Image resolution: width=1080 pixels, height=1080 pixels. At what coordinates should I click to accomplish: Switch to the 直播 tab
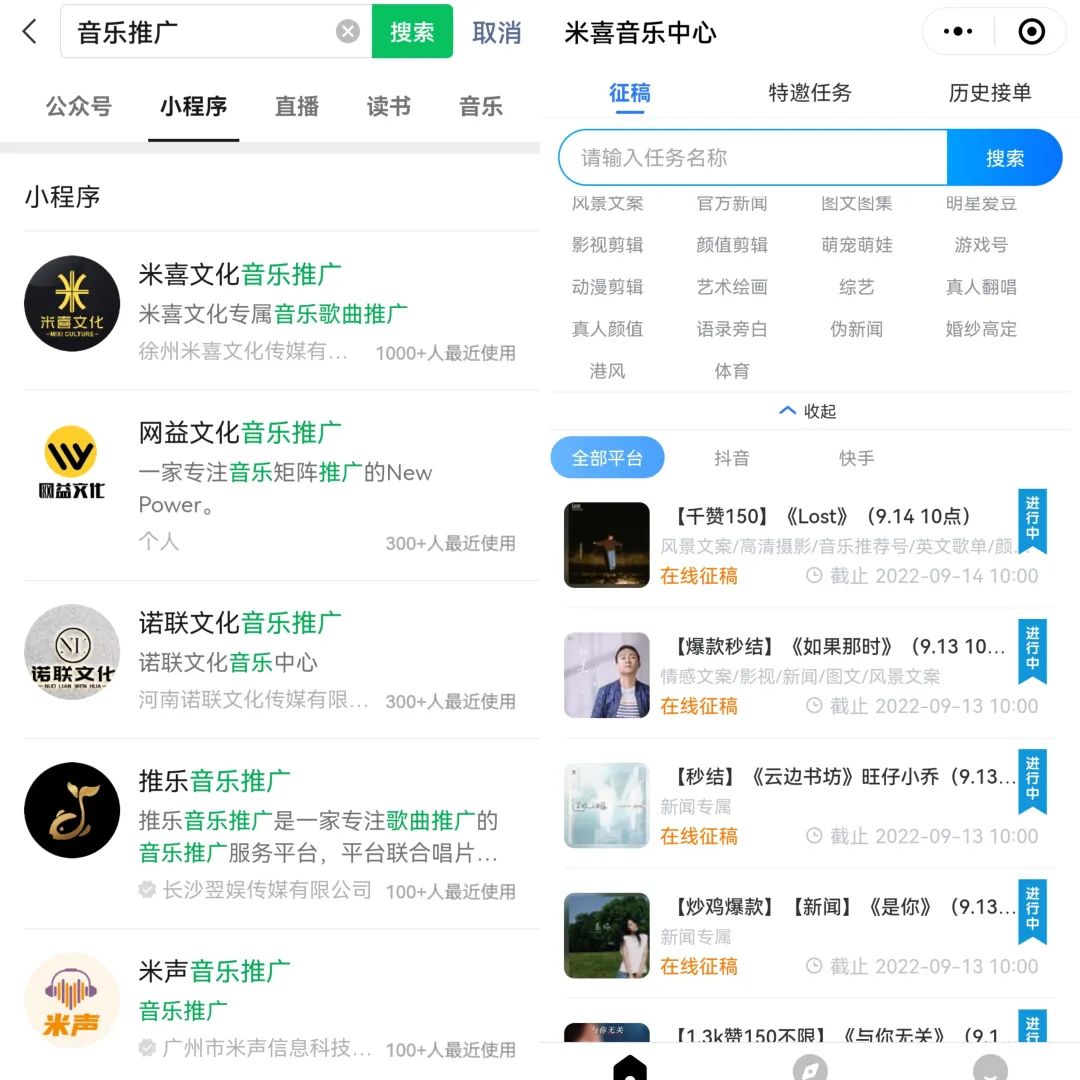click(296, 106)
